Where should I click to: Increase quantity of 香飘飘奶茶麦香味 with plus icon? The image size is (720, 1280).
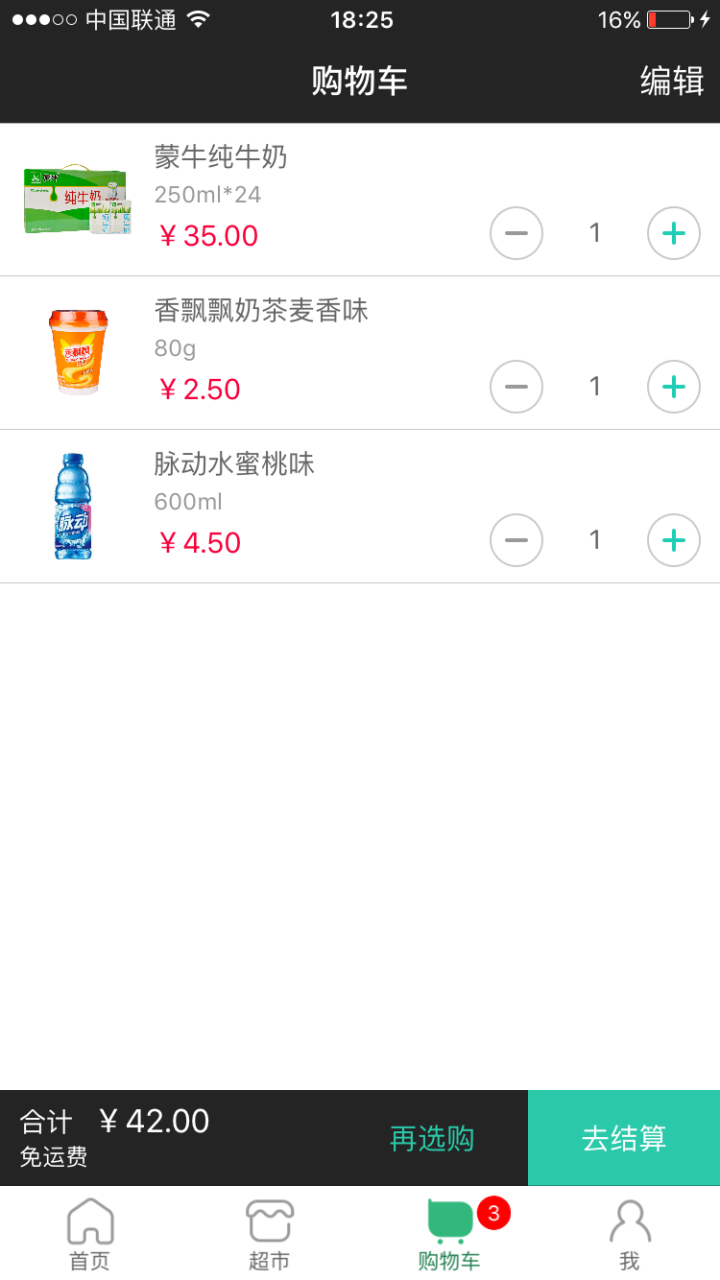click(673, 387)
